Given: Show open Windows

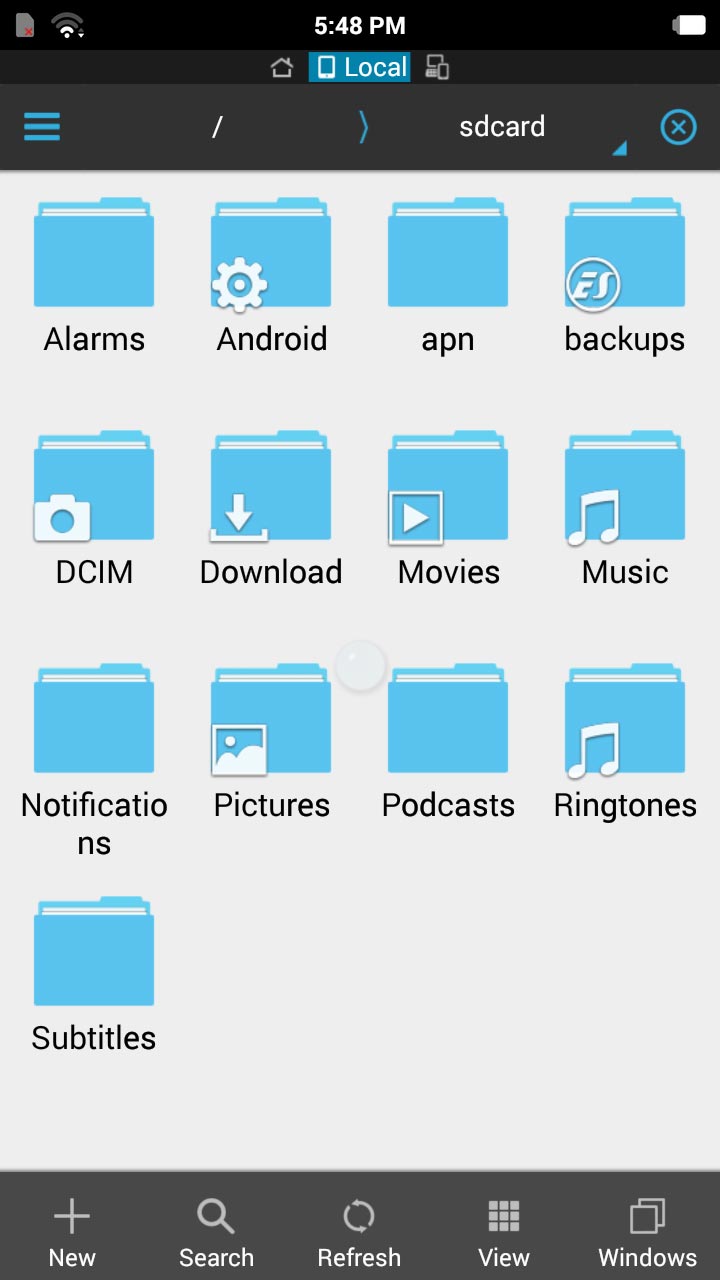Looking at the screenshot, I should point(647,1230).
